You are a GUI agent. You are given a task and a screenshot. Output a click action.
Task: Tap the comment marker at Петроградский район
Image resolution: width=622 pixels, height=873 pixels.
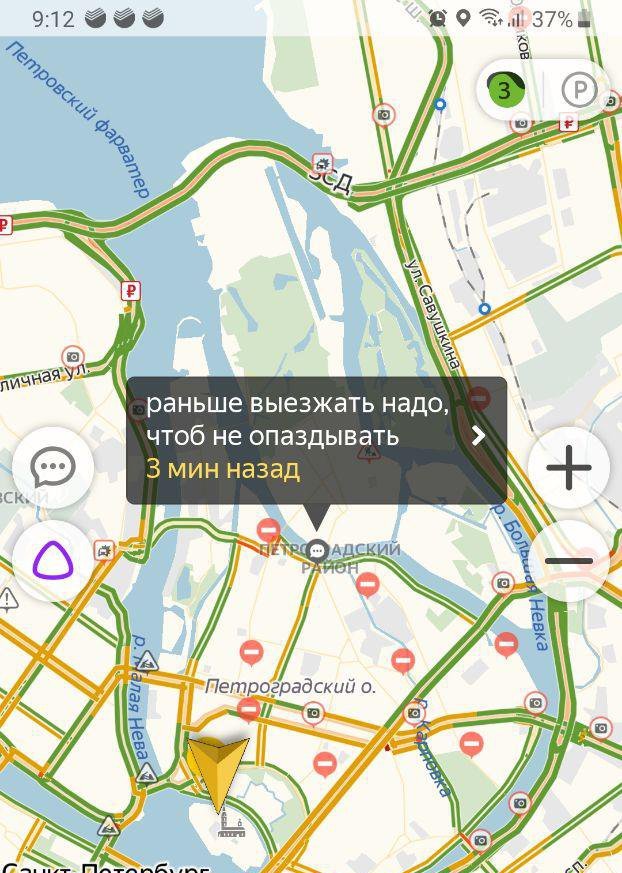[318, 550]
